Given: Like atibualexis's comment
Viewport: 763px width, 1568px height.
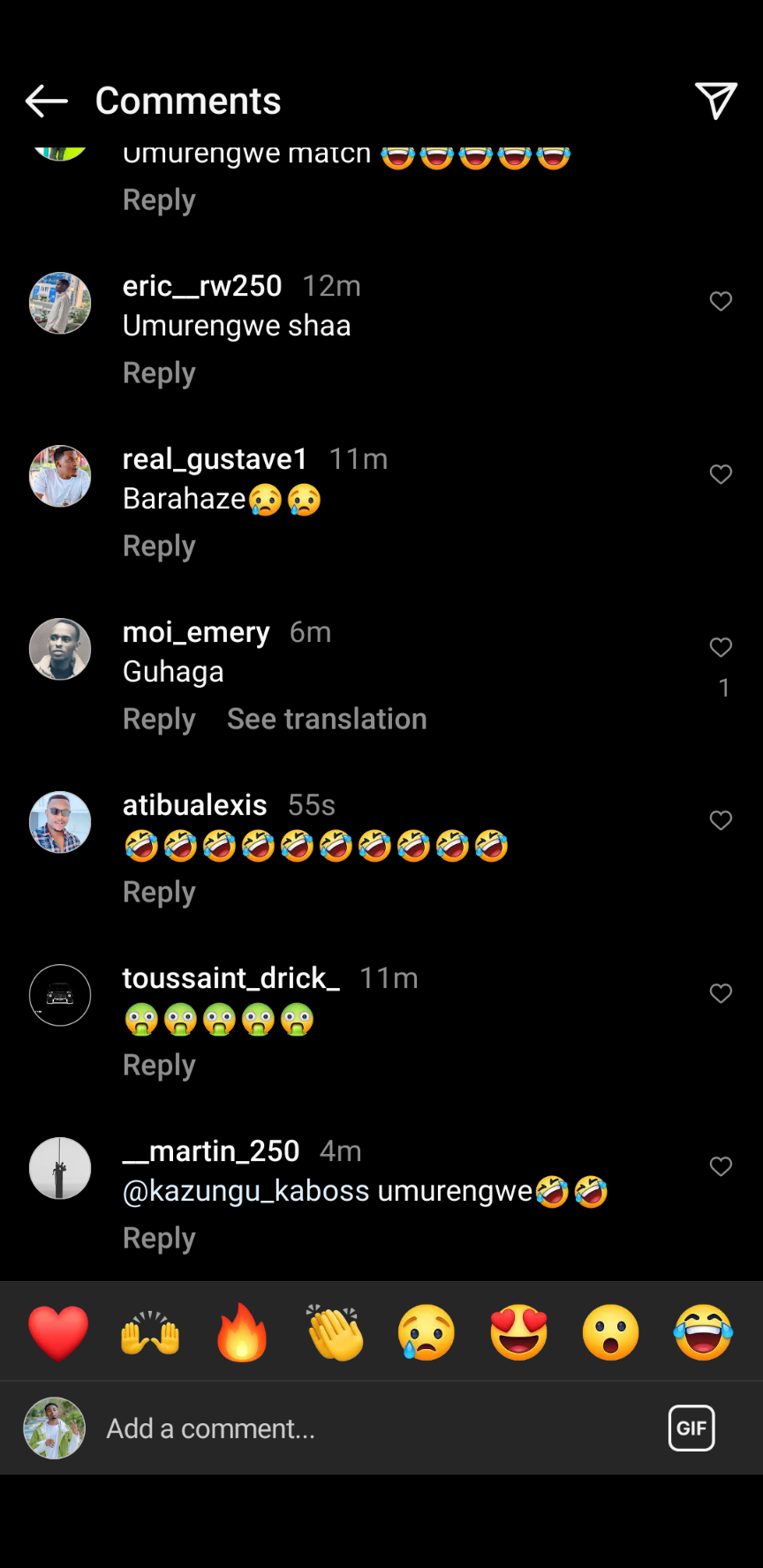Looking at the screenshot, I should 721,820.
